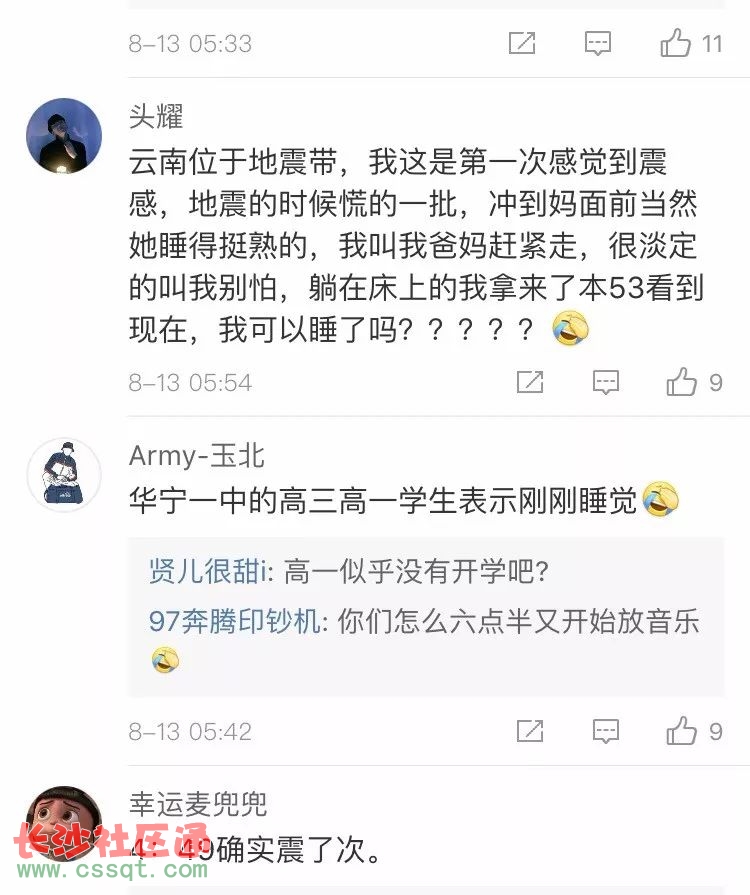Open the username 头耀
750x895 pixels.
(156, 116)
